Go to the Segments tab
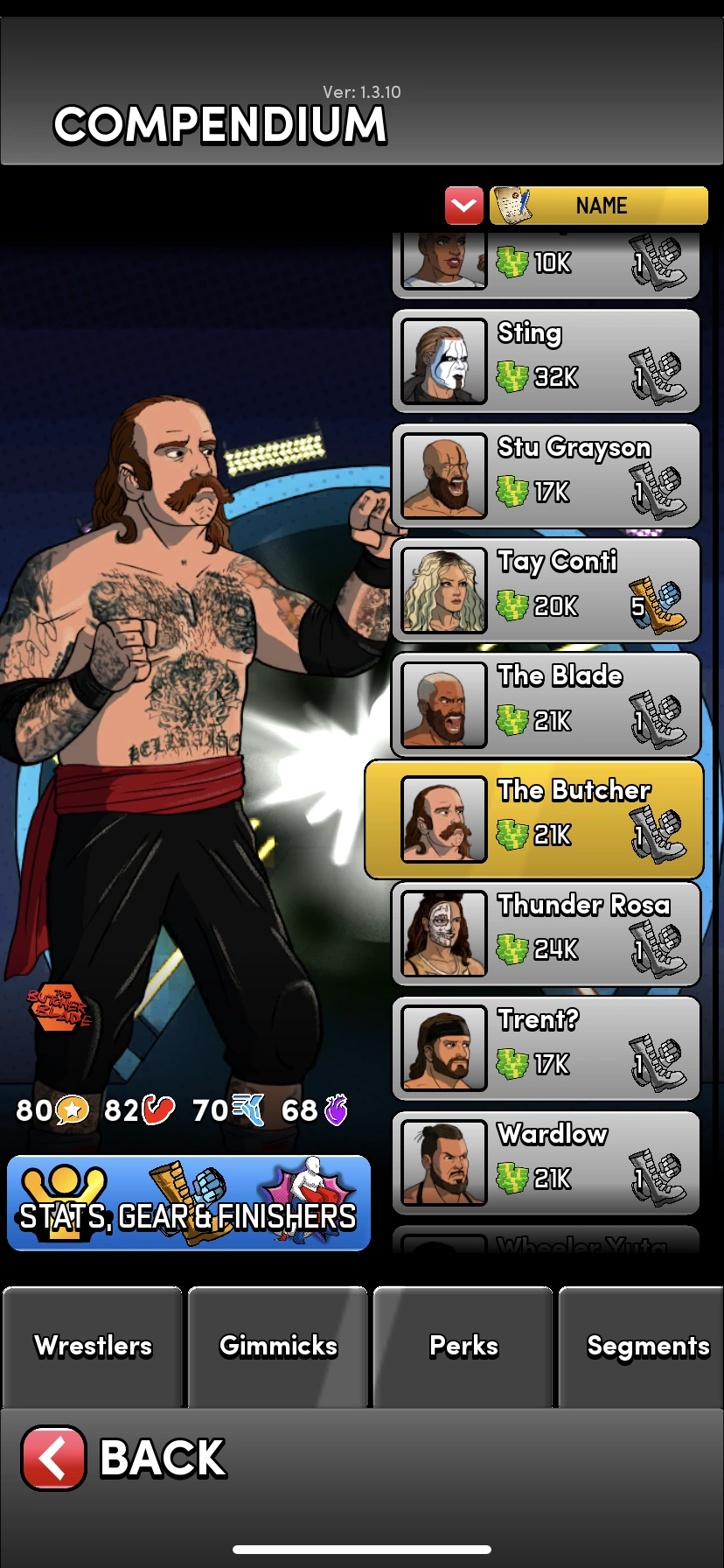The height and width of the screenshot is (1568, 724). (x=645, y=1346)
